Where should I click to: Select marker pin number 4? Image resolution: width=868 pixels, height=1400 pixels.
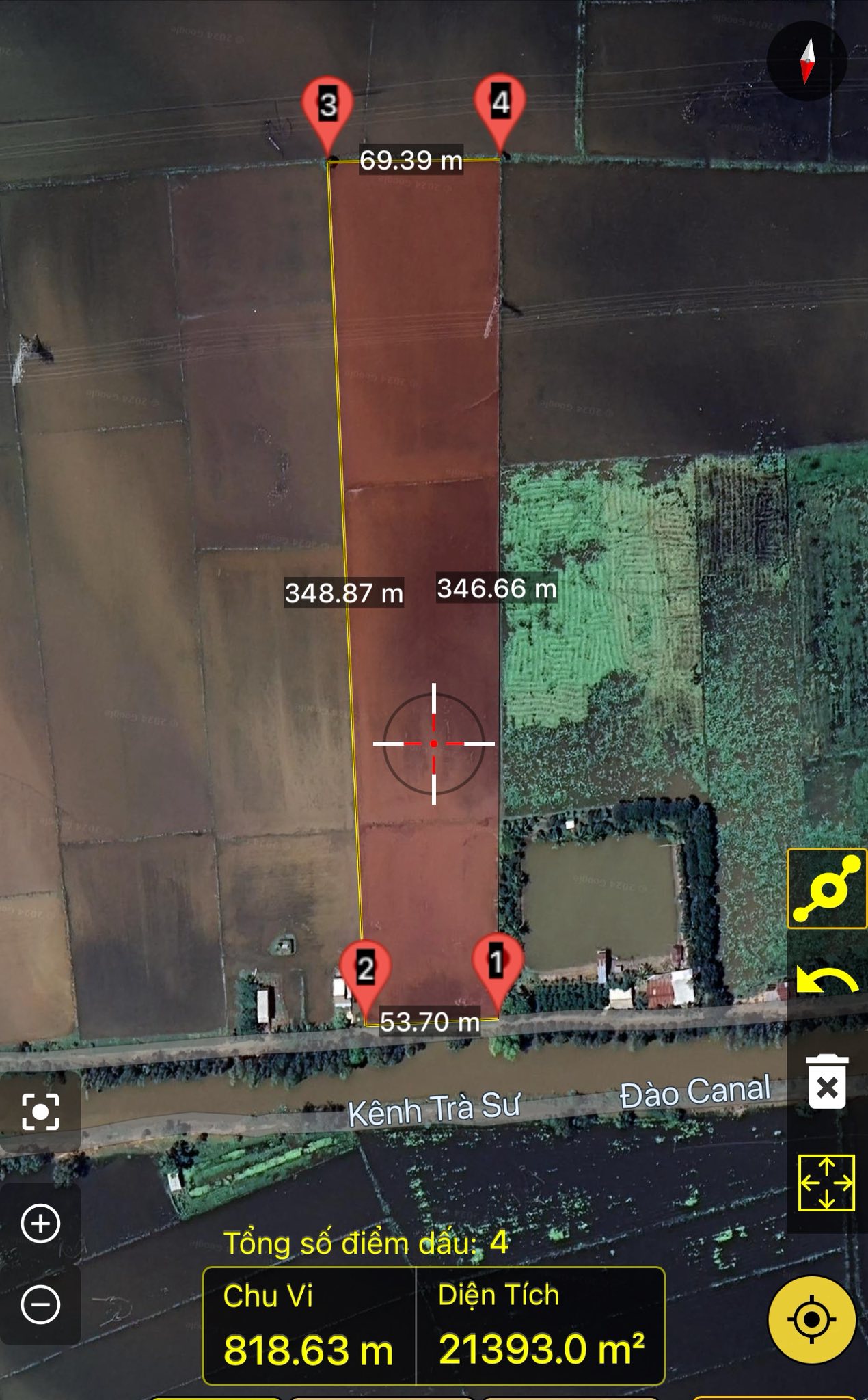(501, 103)
